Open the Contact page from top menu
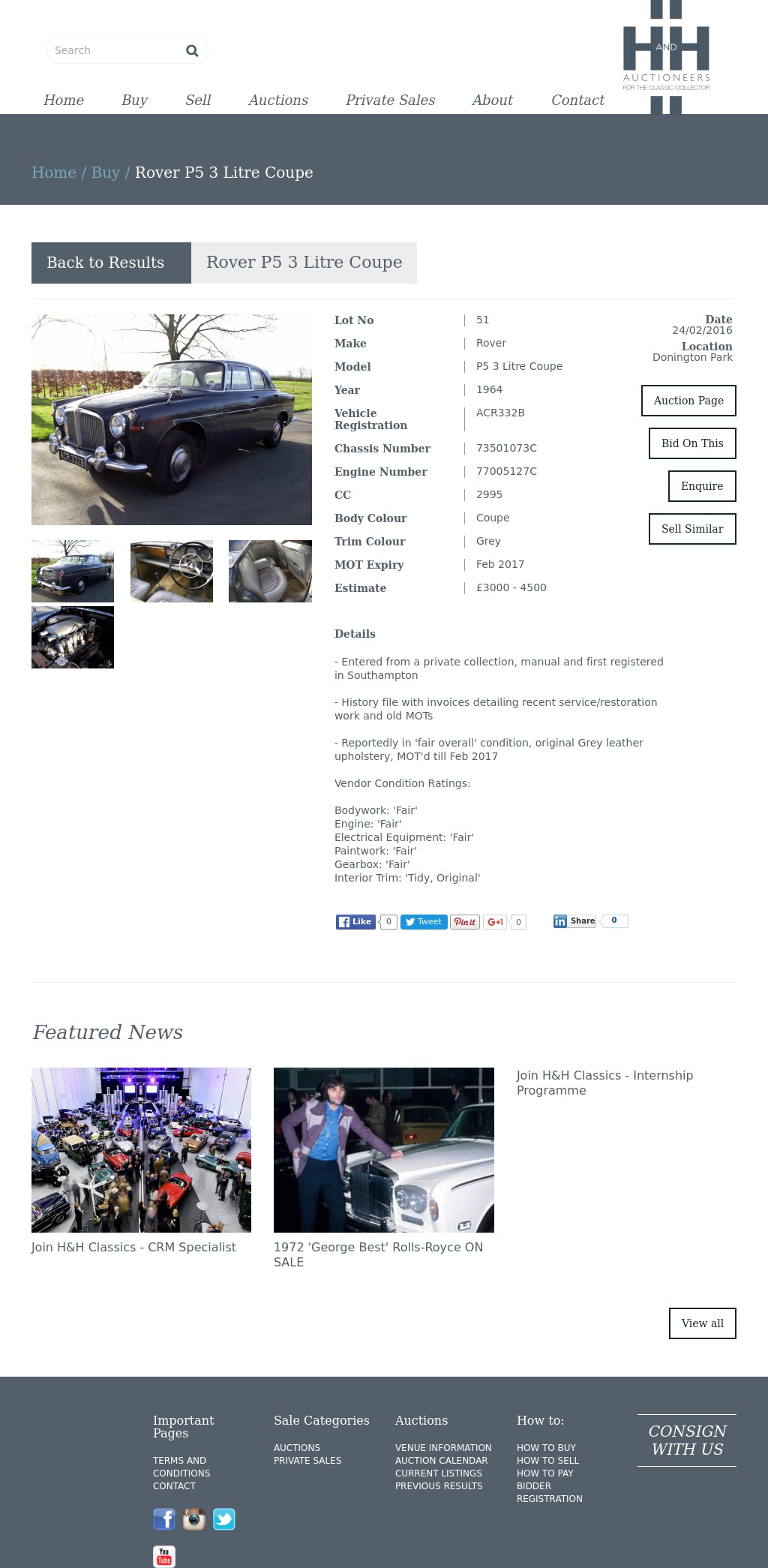768x1568 pixels. pos(577,100)
